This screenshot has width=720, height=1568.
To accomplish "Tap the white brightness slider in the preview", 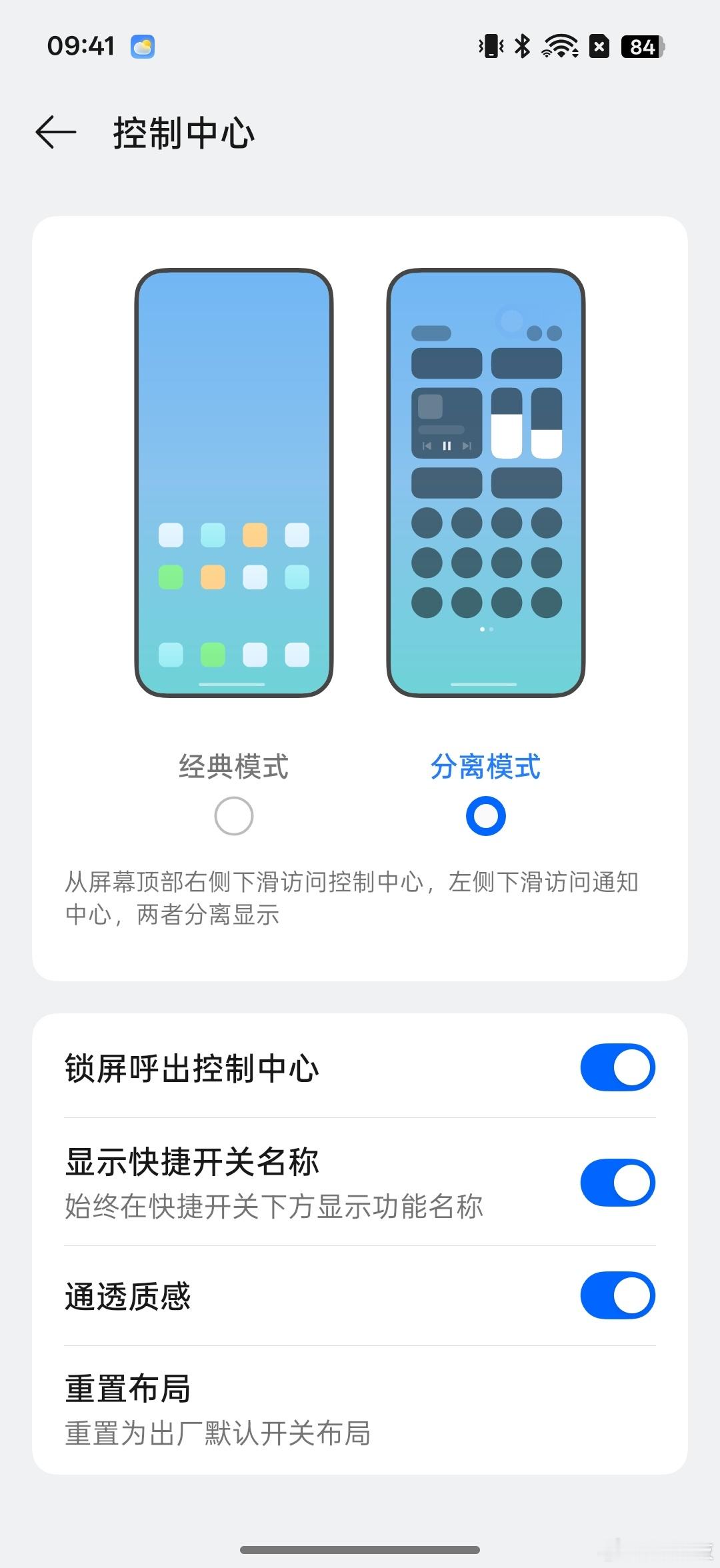I will pos(508,437).
